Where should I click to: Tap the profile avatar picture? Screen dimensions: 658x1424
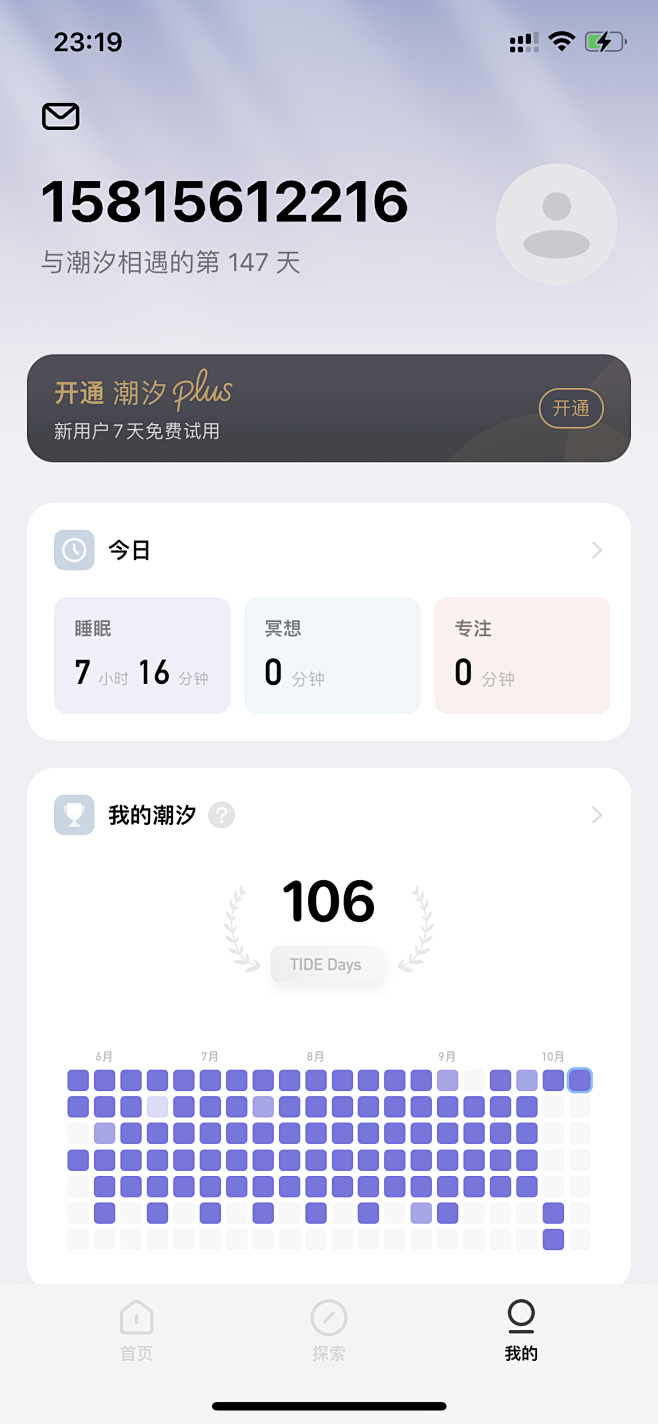556,225
